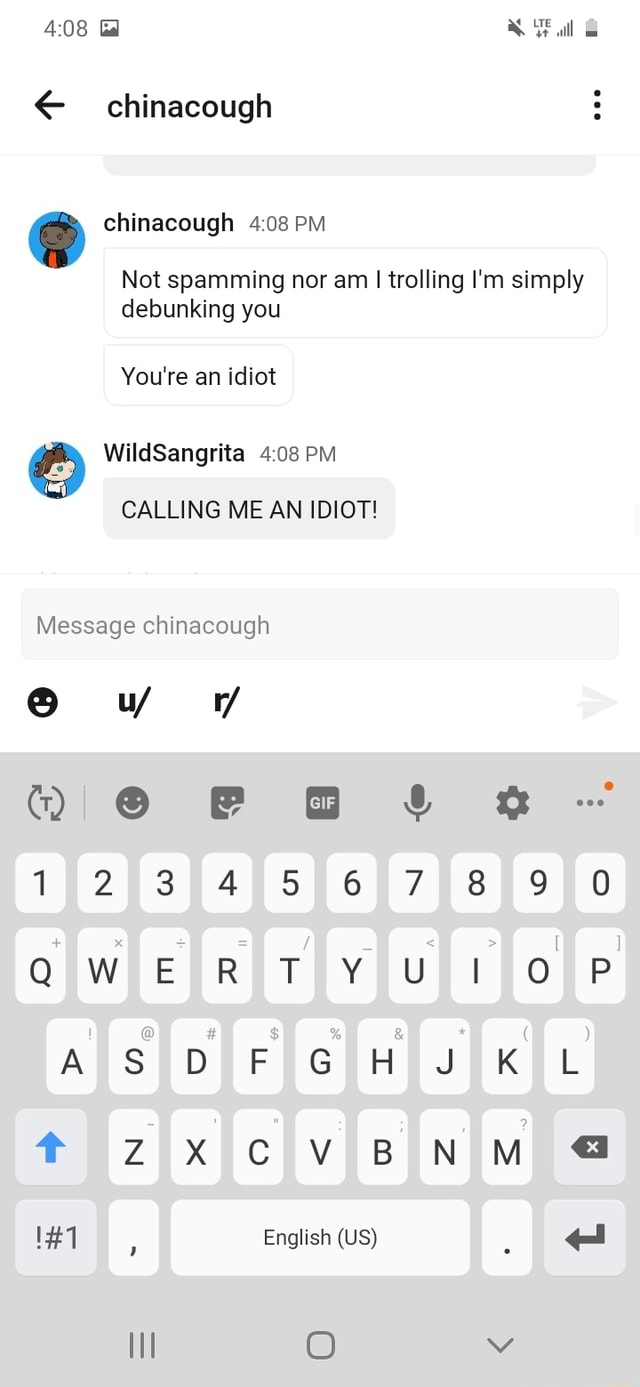Send the message with the arrow
Screen dimensions: 640x1387
(597, 705)
